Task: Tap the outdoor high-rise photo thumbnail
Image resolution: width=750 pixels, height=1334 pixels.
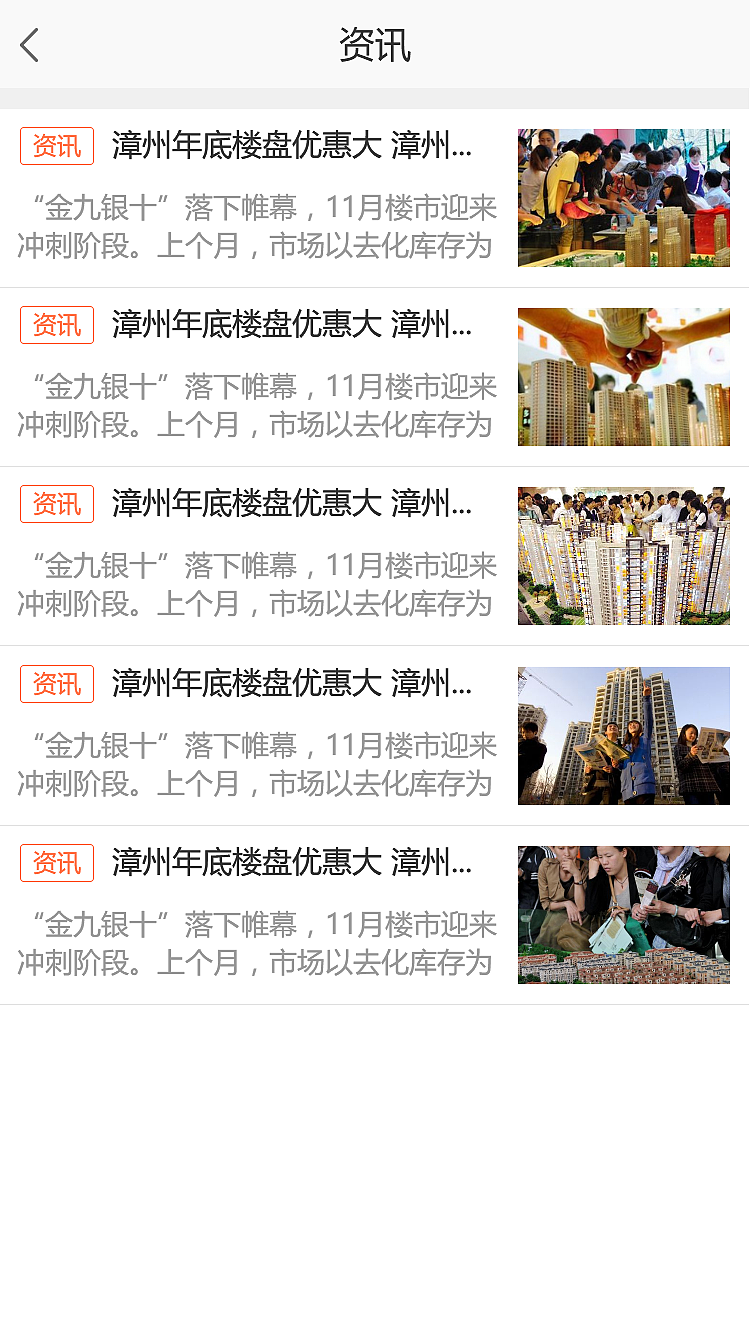Action: (622, 735)
